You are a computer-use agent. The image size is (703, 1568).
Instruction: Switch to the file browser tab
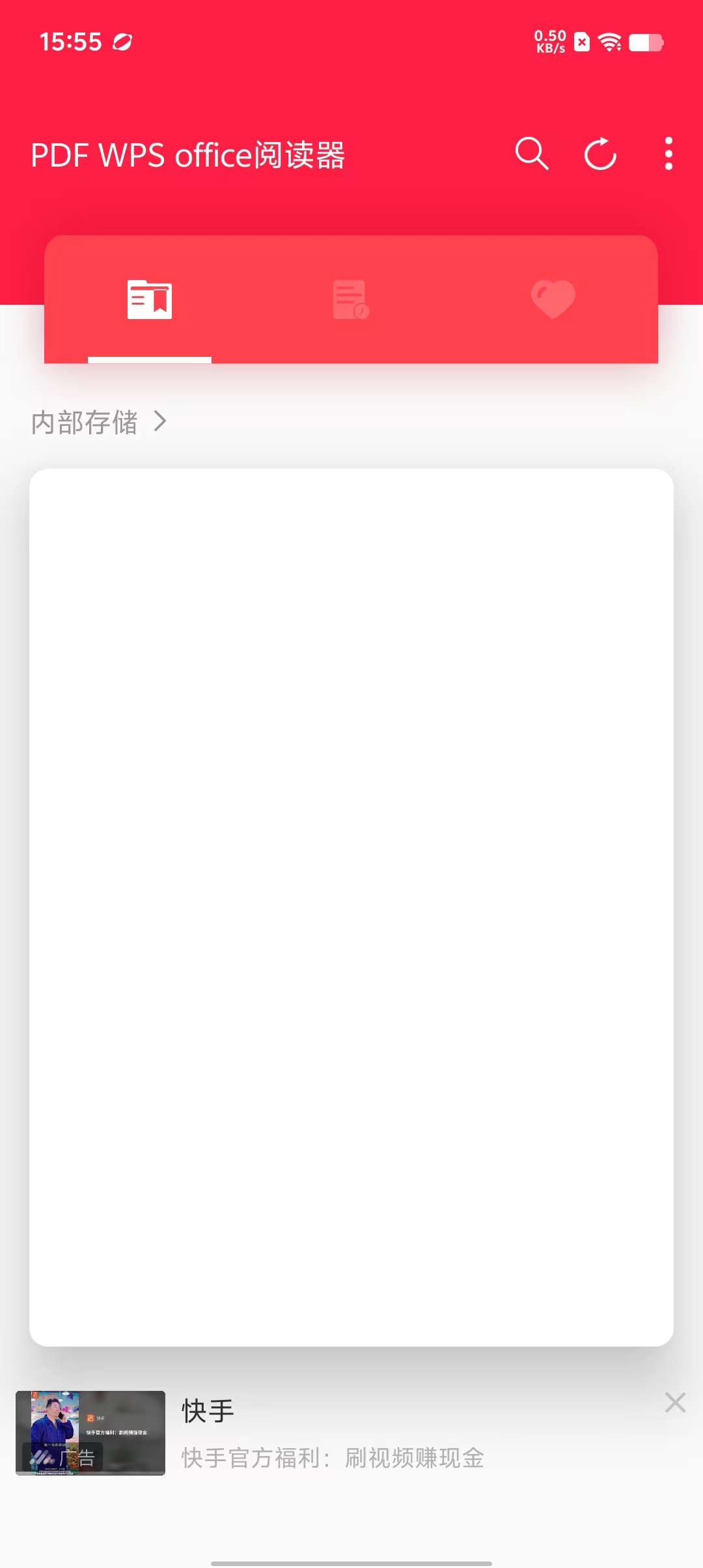pos(150,300)
